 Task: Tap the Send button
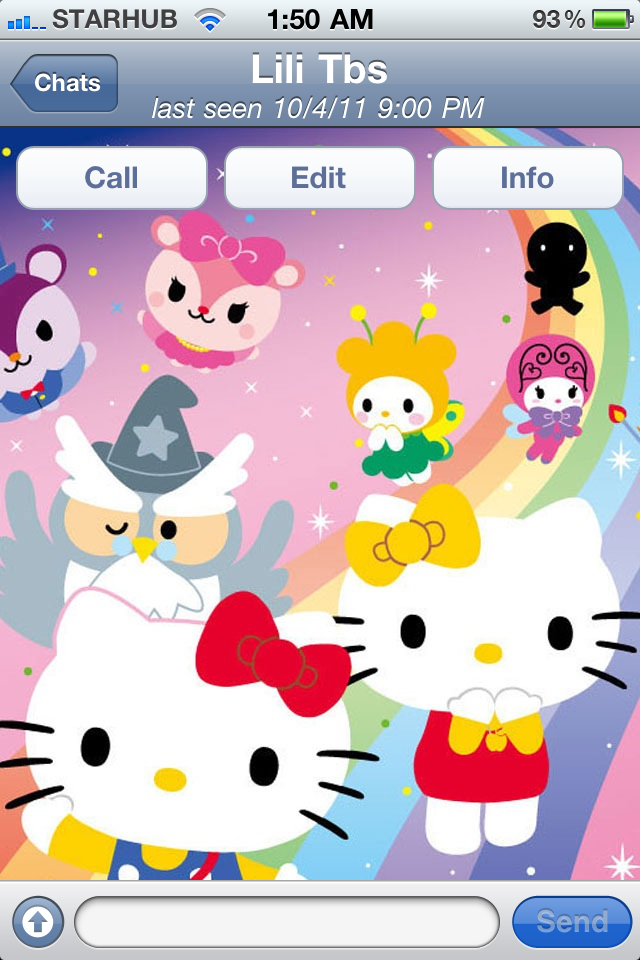point(571,921)
